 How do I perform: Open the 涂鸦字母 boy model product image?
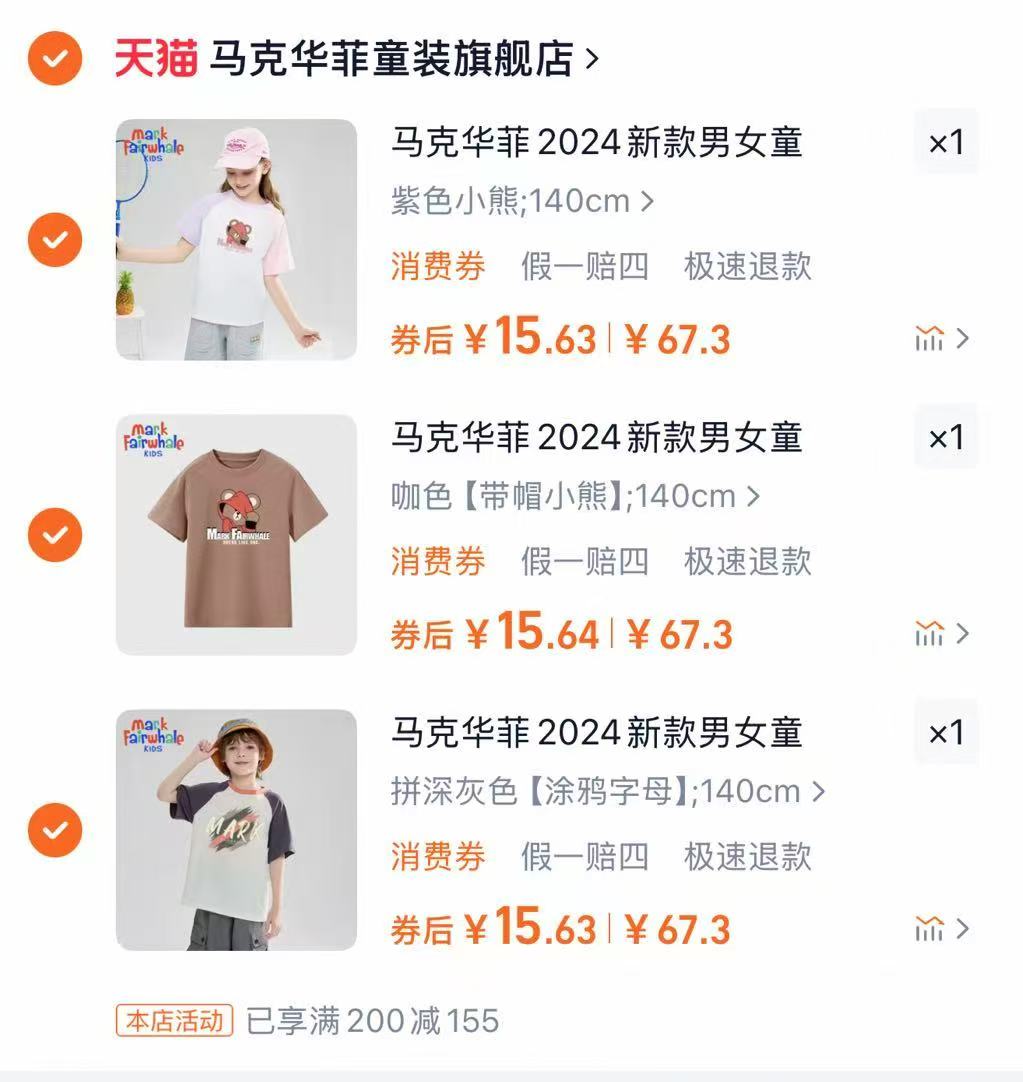(x=236, y=830)
